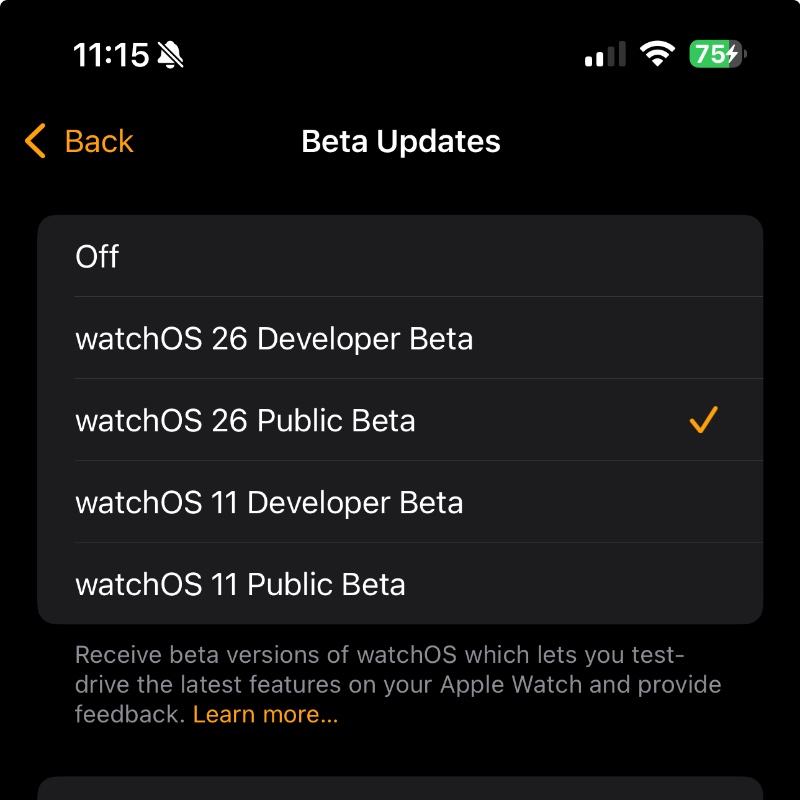Pick watchOS 11 Public Beta
Viewport: 800px width, 800px height.
tap(400, 584)
